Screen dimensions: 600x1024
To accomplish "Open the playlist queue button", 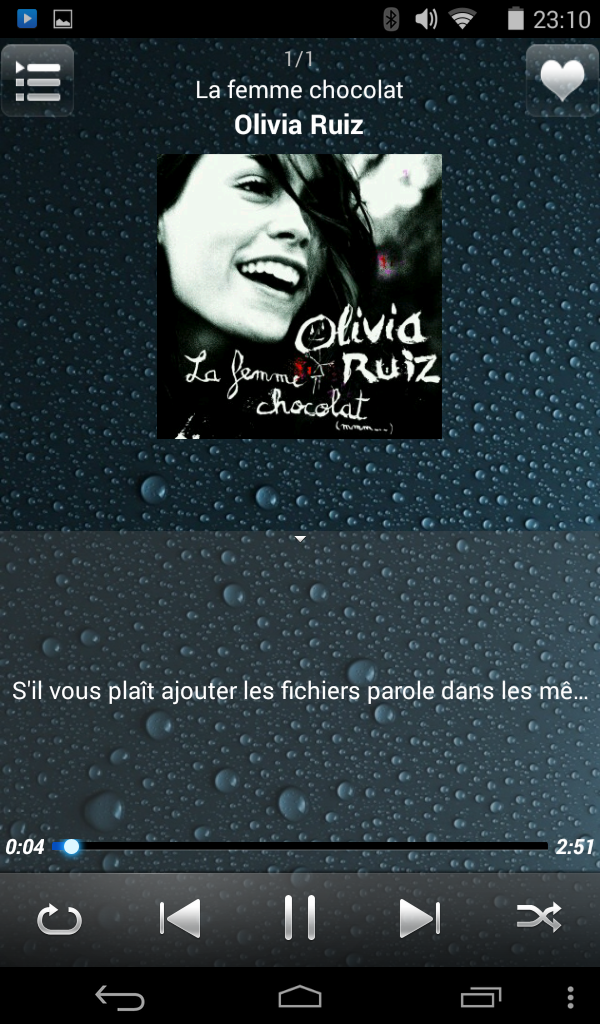I will [38, 81].
